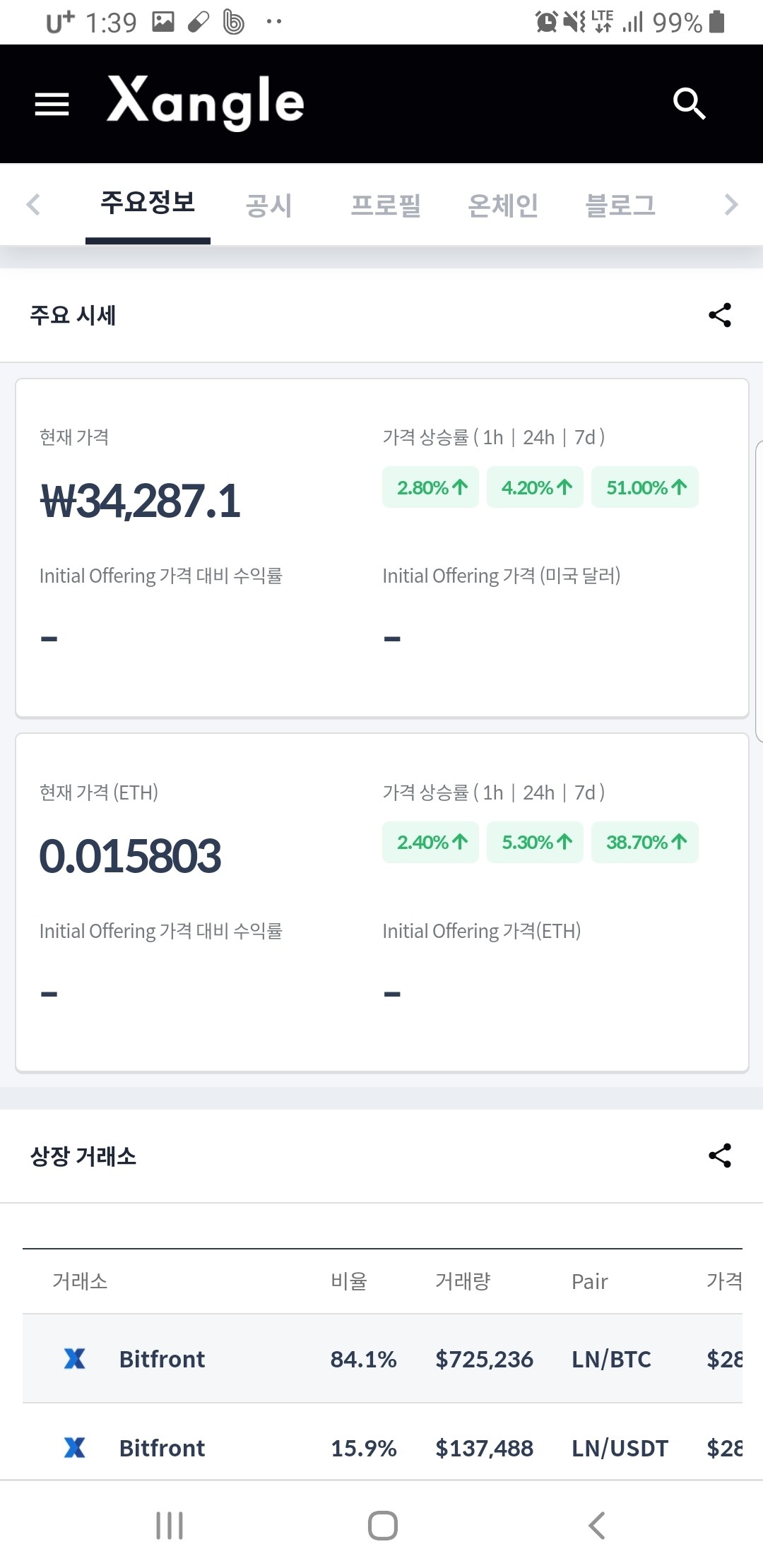Switch to the 공시 tab
The width and height of the screenshot is (763, 1568).
[271, 205]
